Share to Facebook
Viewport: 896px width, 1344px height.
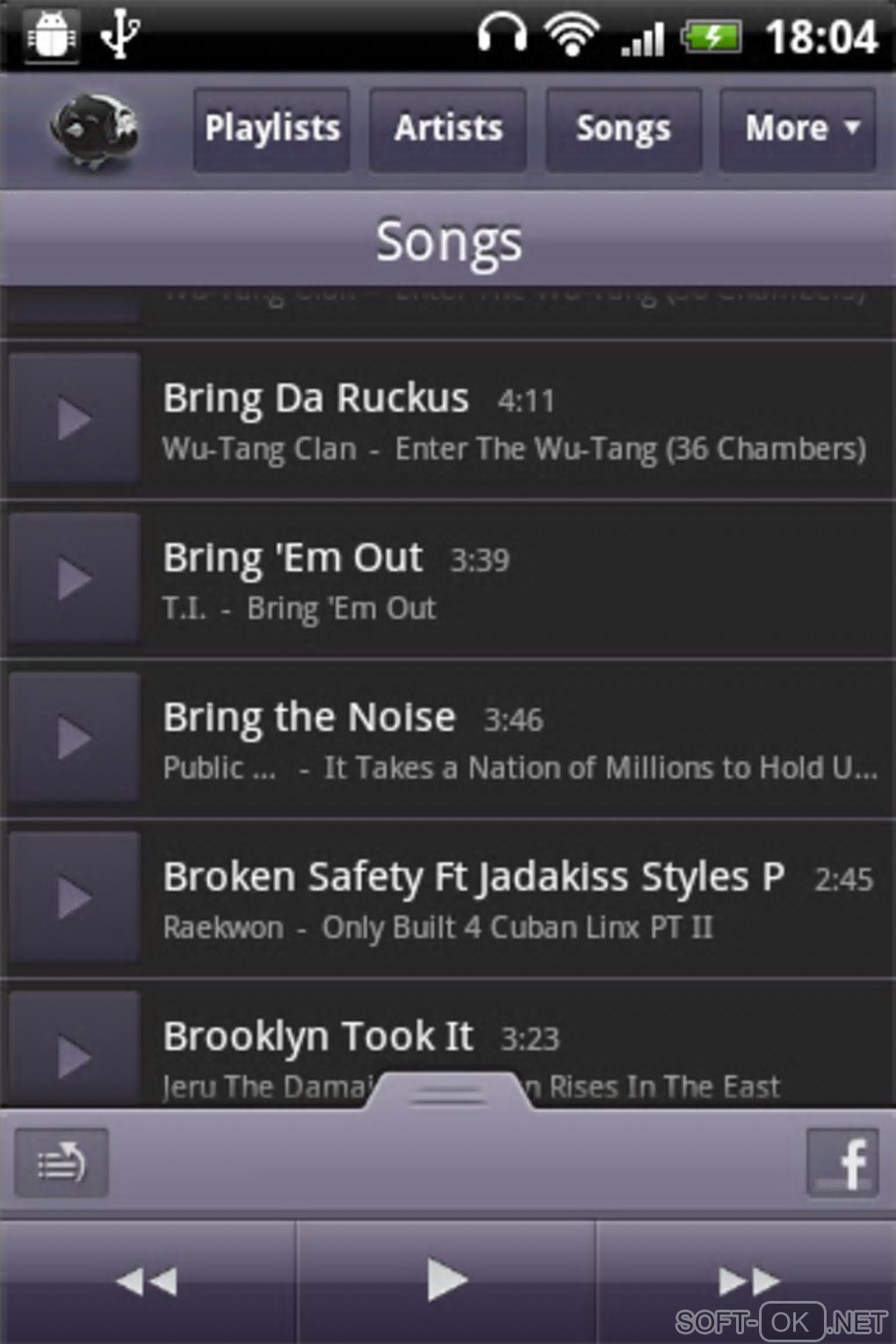[842, 1163]
